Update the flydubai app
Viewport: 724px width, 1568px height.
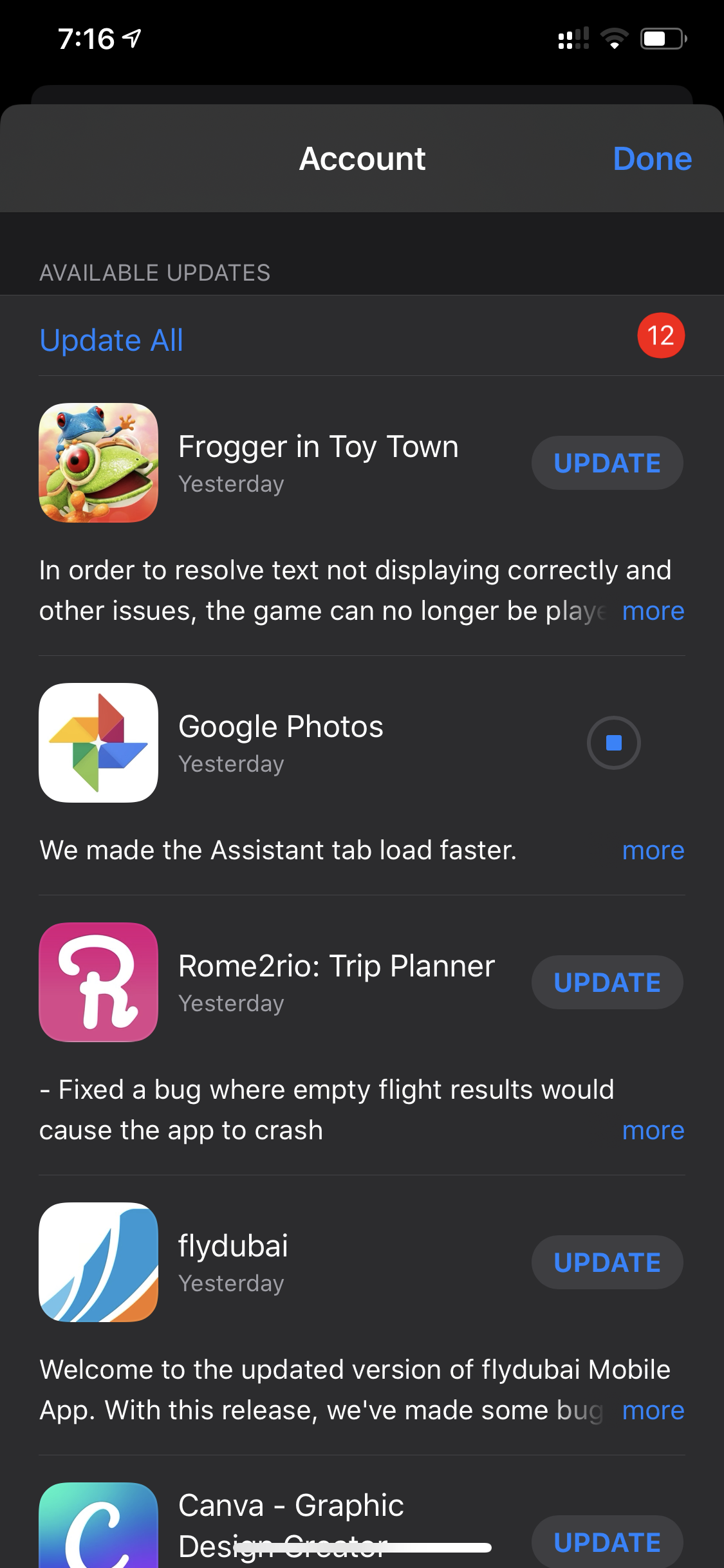pyautogui.click(x=606, y=1262)
